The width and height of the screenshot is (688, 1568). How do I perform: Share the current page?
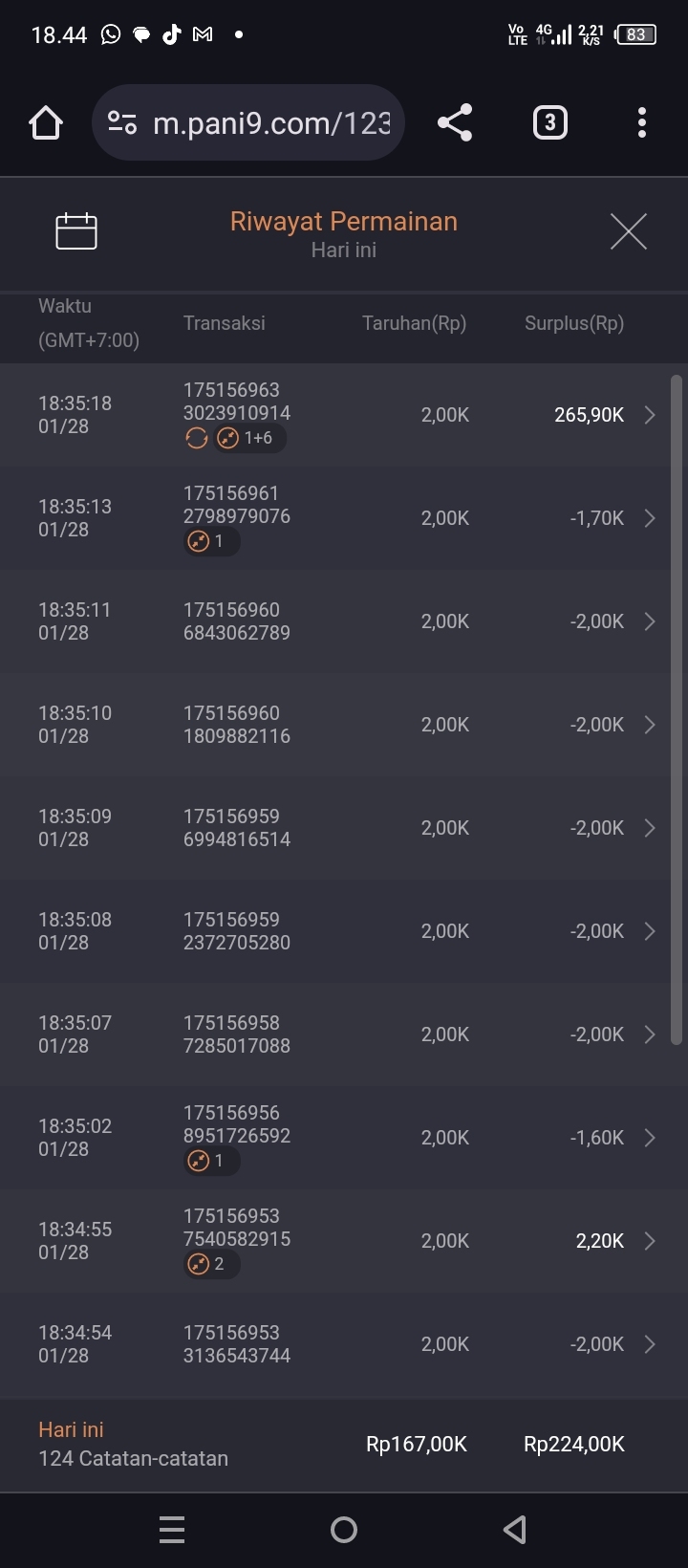point(455,122)
